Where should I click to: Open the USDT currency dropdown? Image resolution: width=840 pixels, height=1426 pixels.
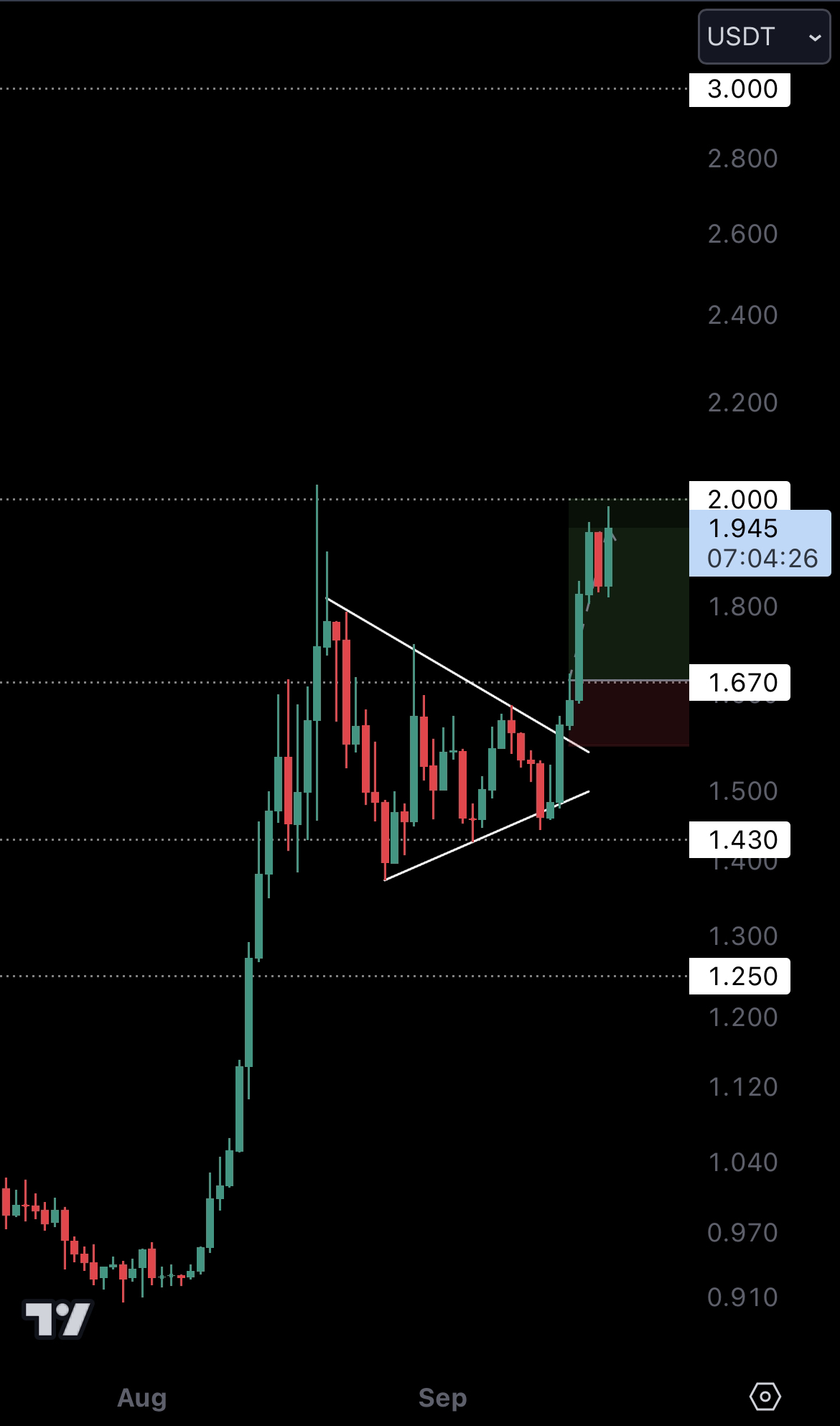pyautogui.click(x=764, y=37)
